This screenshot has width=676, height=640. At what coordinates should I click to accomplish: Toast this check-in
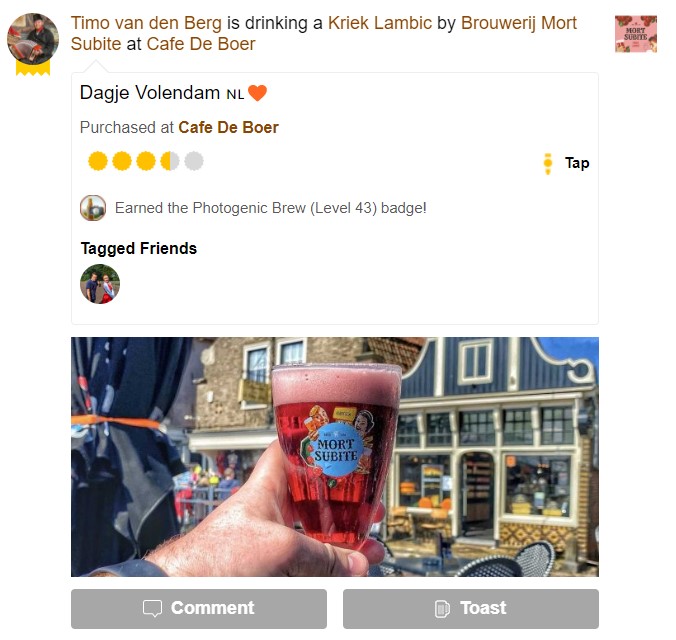(470, 608)
